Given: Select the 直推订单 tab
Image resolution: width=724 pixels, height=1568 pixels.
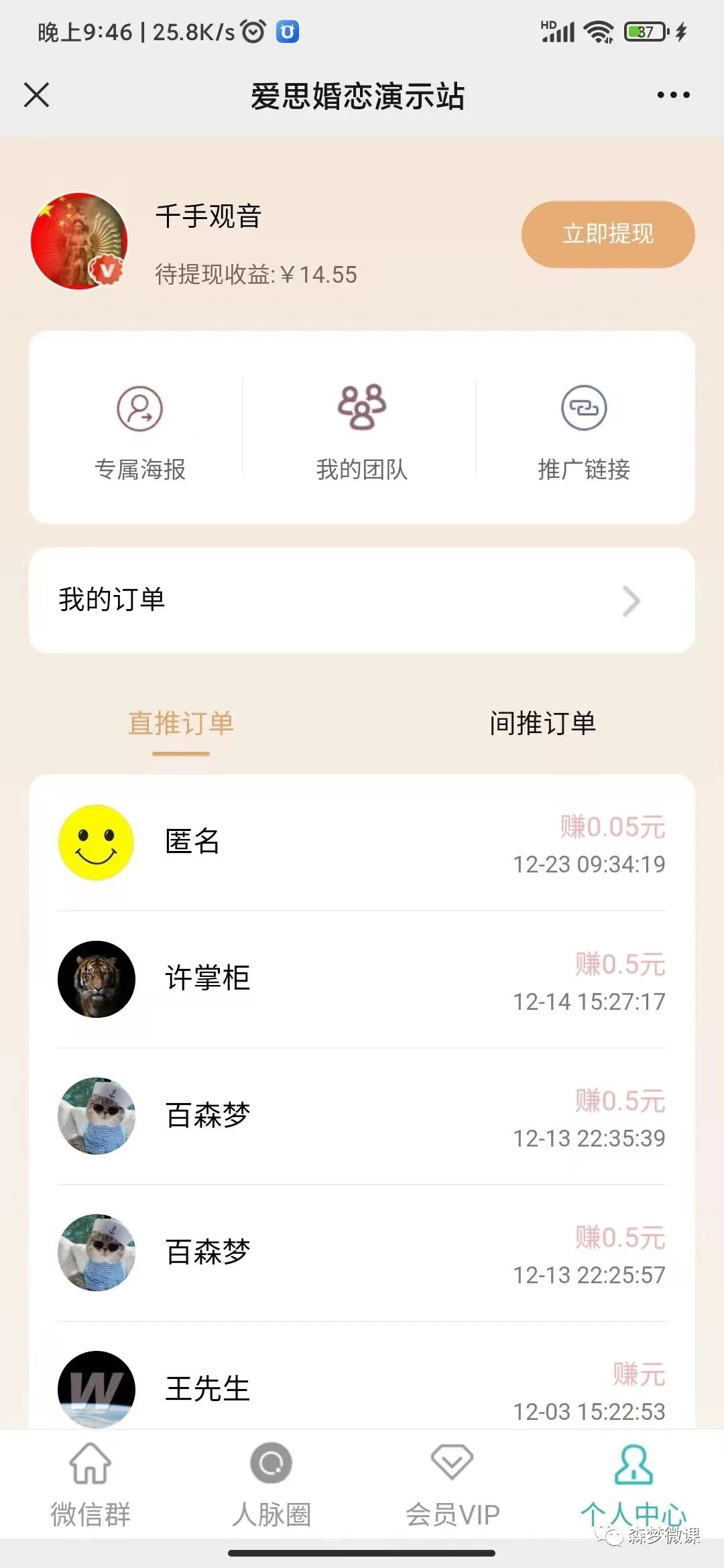Looking at the screenshot, I should (181, 724).
